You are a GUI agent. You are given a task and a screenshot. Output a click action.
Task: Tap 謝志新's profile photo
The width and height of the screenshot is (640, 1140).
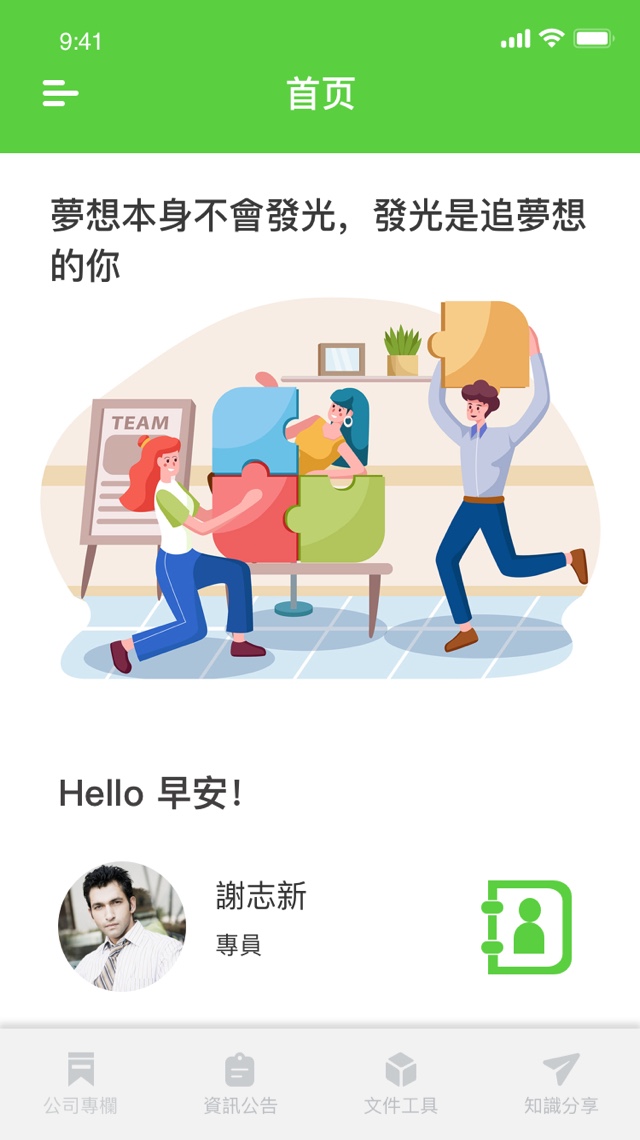click(x=122, y=926)
